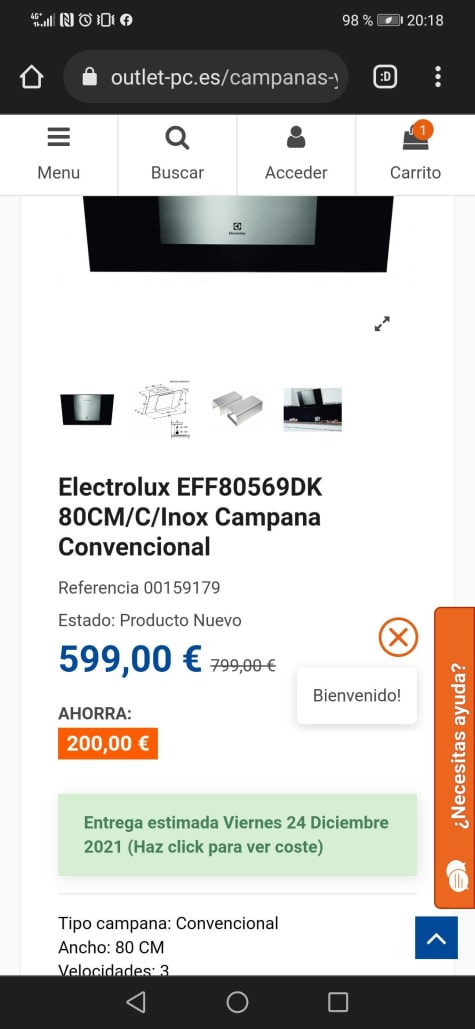This screenshot has width=475, height=1029.
Task: Open recent apps from navigation bar
Action: click(x=338, y=1002)
